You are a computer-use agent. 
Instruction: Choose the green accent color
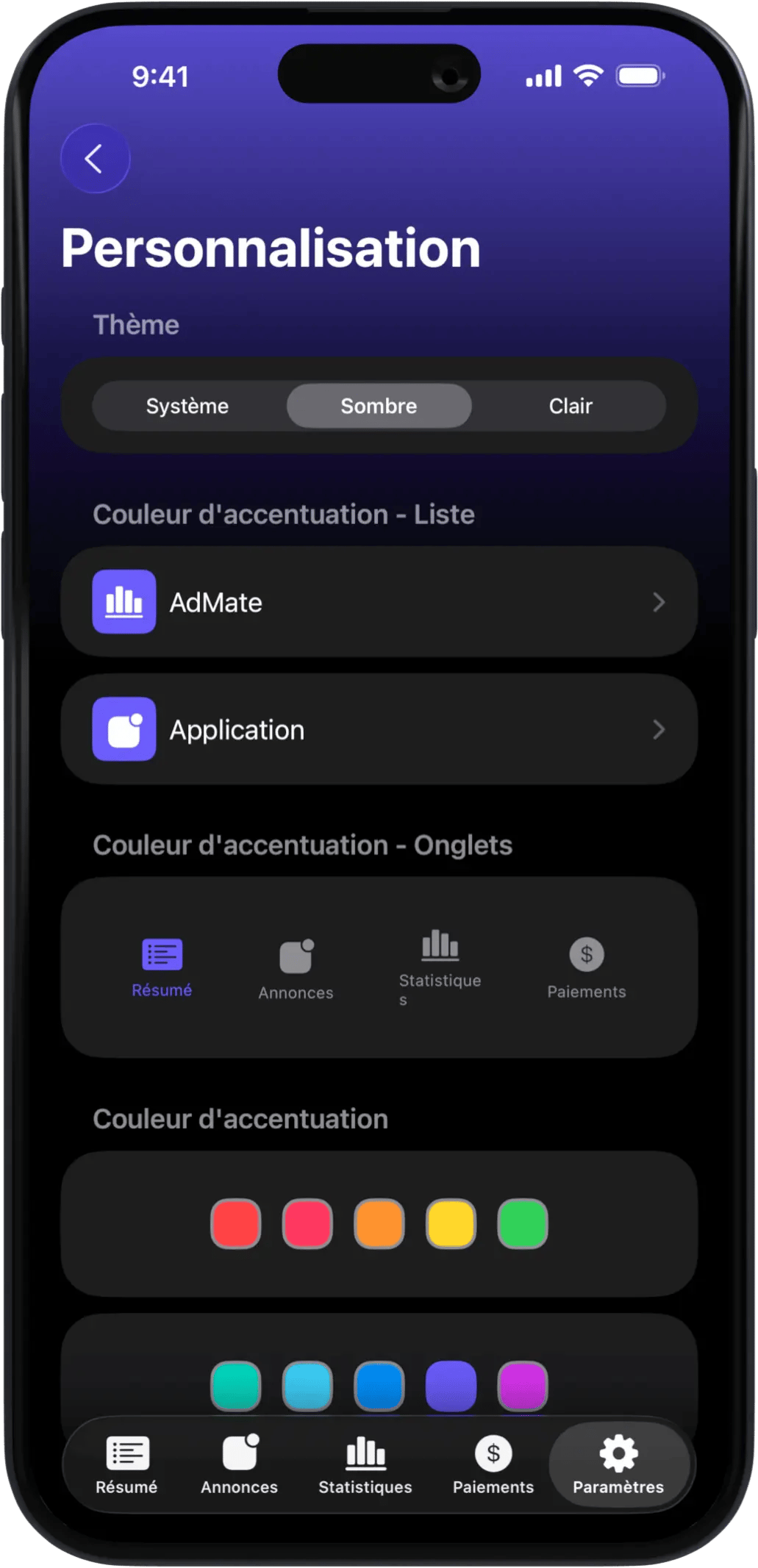tap(522, 1224)
